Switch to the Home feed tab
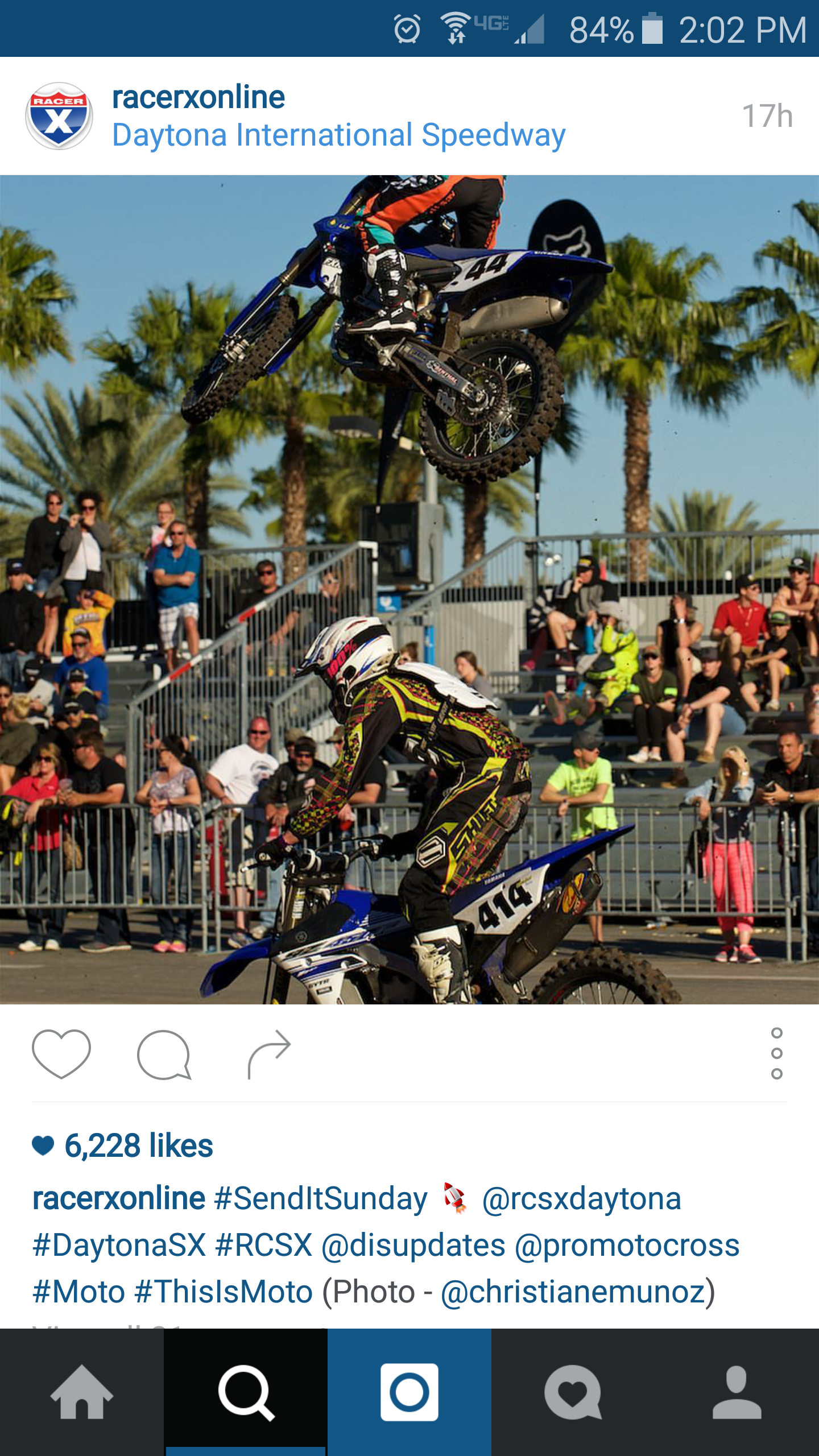The height and width of the screenshot is (1456, 819). (x=82, y=1392)
